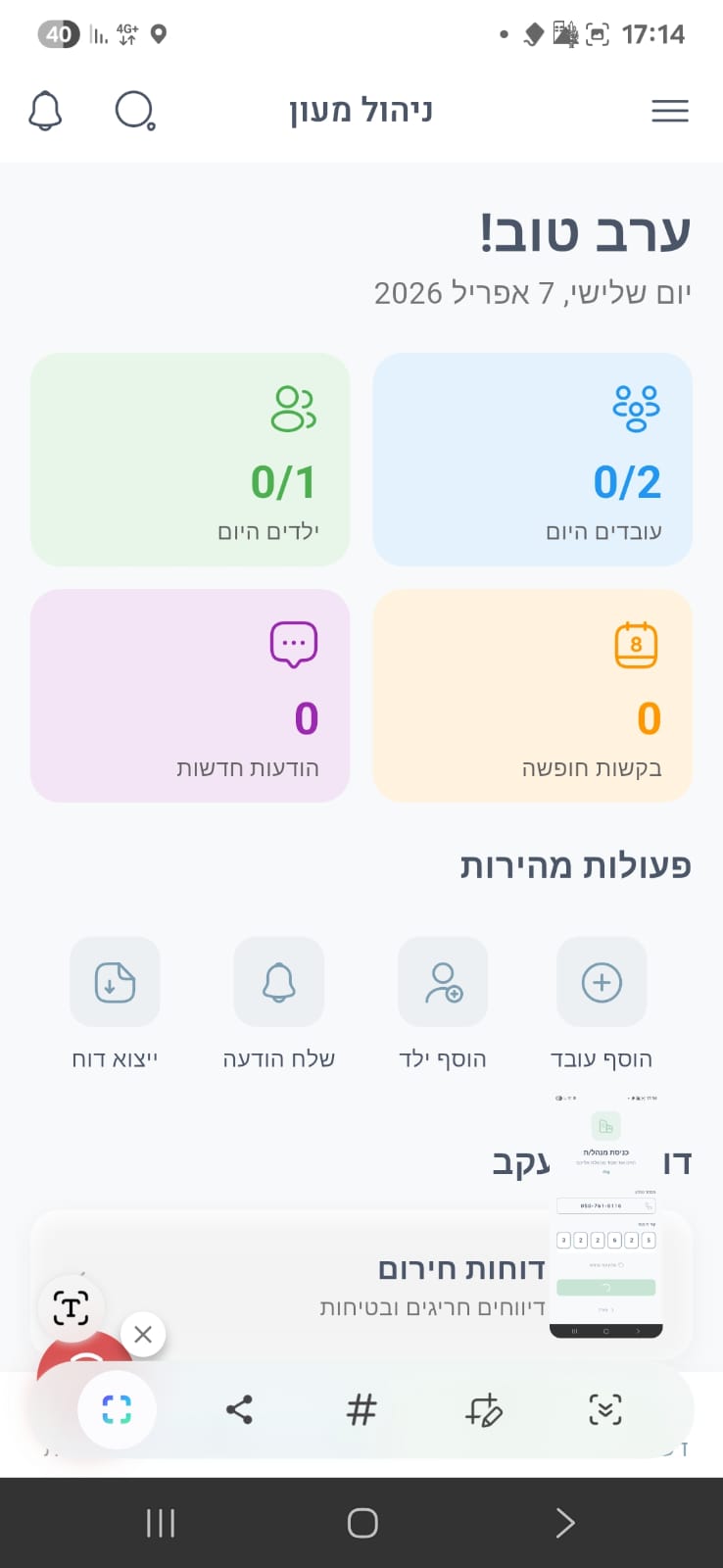Tap הוסף עובד quick action

tap(602, 983)
